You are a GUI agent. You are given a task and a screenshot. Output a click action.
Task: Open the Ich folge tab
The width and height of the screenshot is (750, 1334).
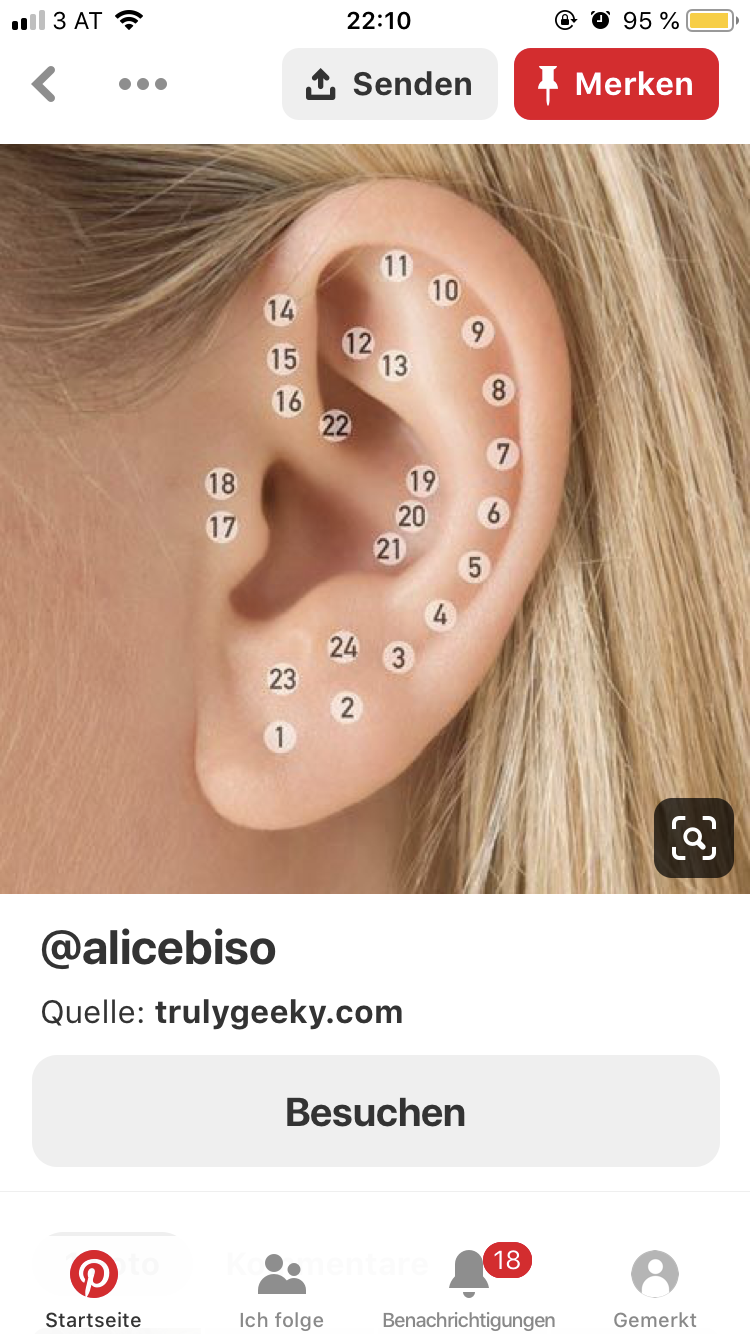[x=281, y=1289]
